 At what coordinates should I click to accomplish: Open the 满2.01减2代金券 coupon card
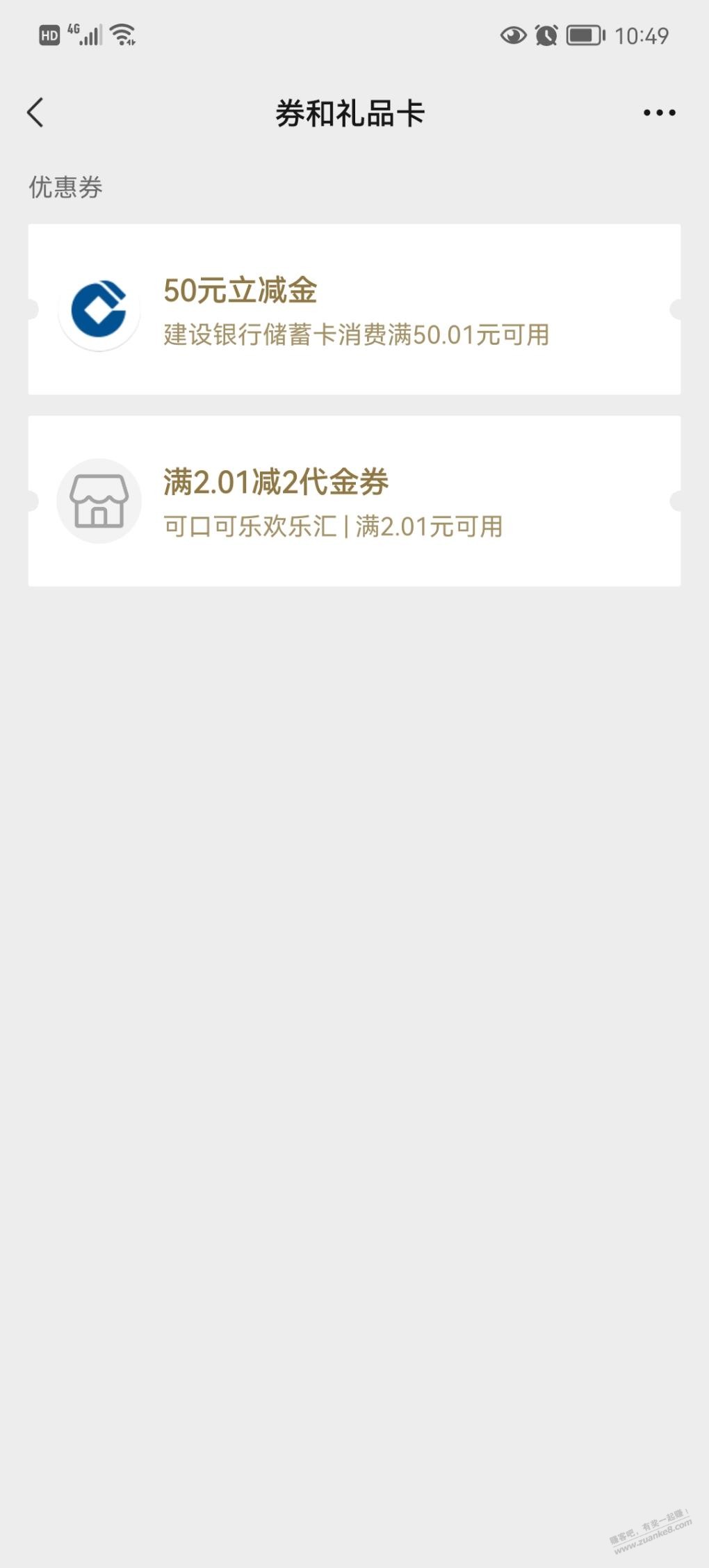click(354, 501)
